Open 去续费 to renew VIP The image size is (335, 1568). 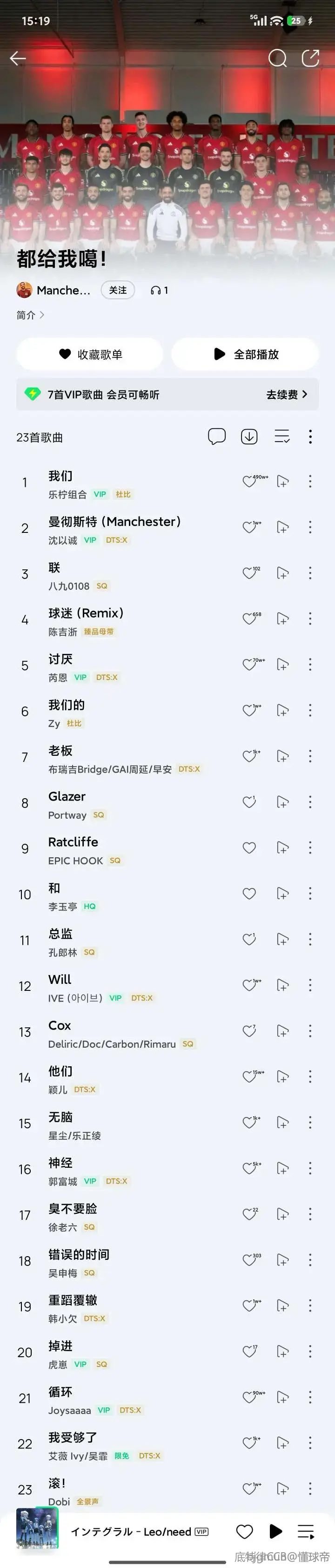[x=286, y=394]
